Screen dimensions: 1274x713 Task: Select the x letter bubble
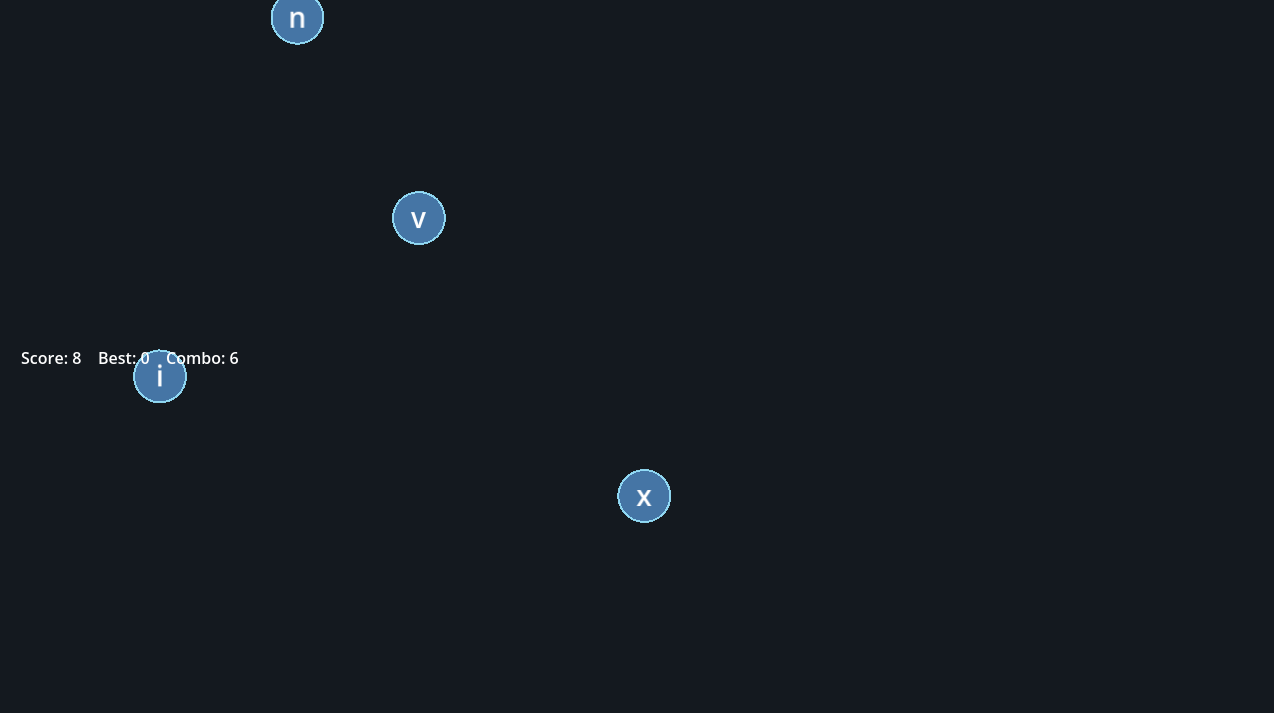coord(644,496)
